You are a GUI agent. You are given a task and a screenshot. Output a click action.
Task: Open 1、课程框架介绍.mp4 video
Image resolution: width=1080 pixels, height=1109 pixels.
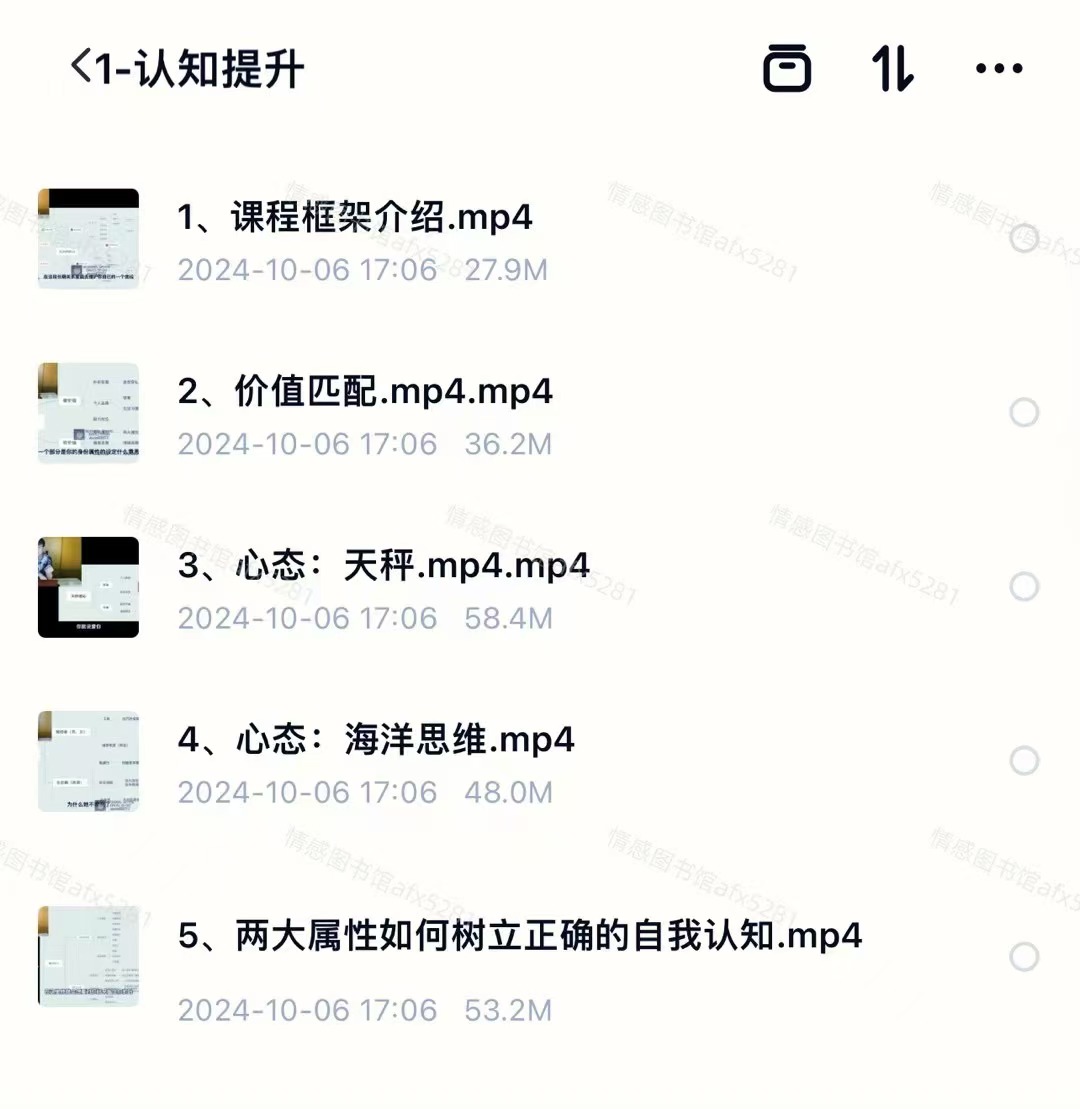point(355,217)
